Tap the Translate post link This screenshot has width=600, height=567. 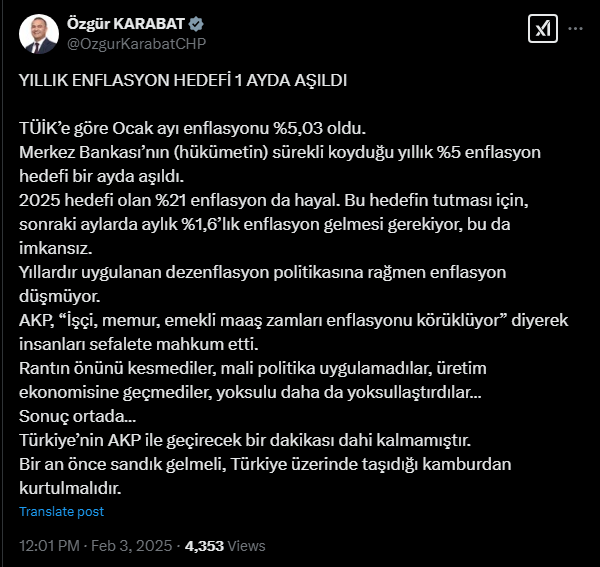62,511
